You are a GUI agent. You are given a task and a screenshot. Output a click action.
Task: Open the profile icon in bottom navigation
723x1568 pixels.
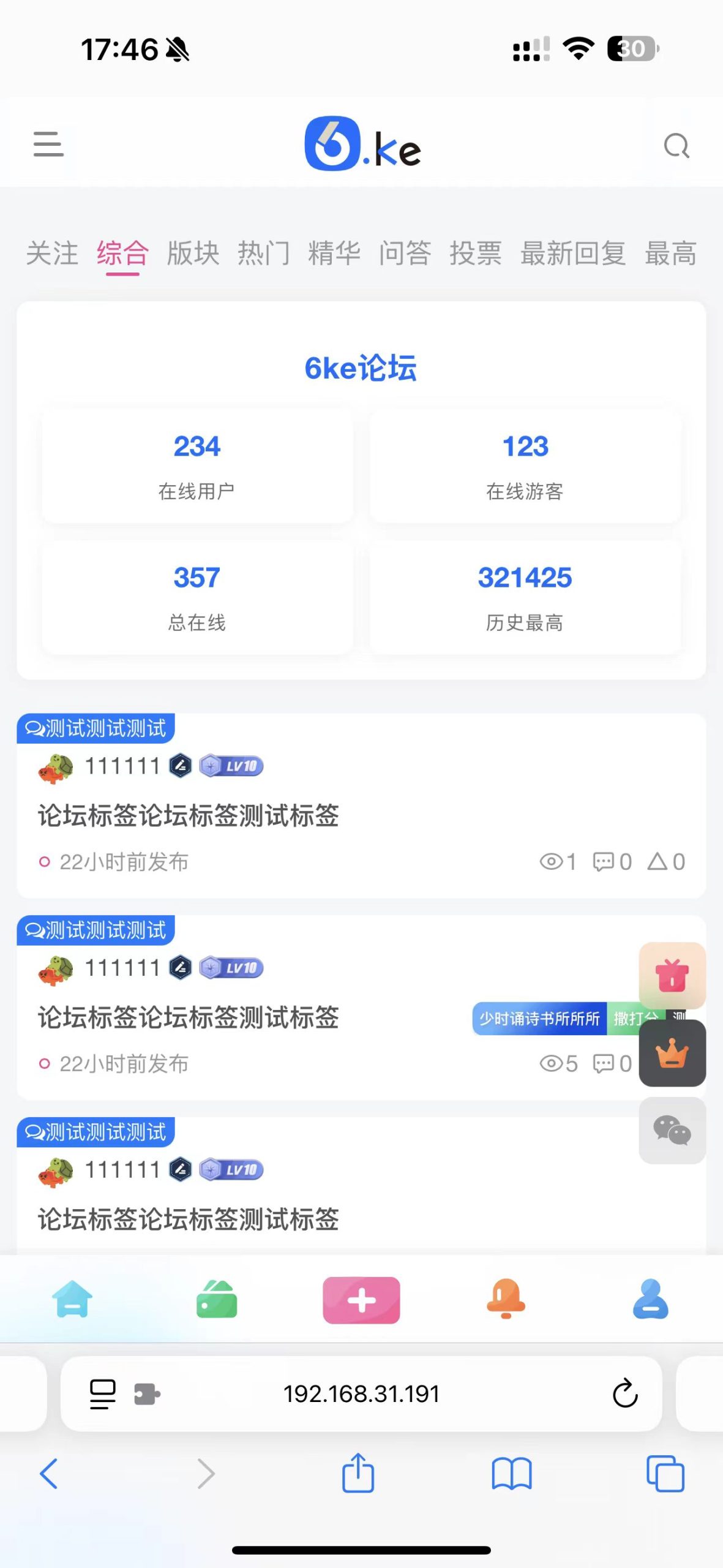(650, 1300)
